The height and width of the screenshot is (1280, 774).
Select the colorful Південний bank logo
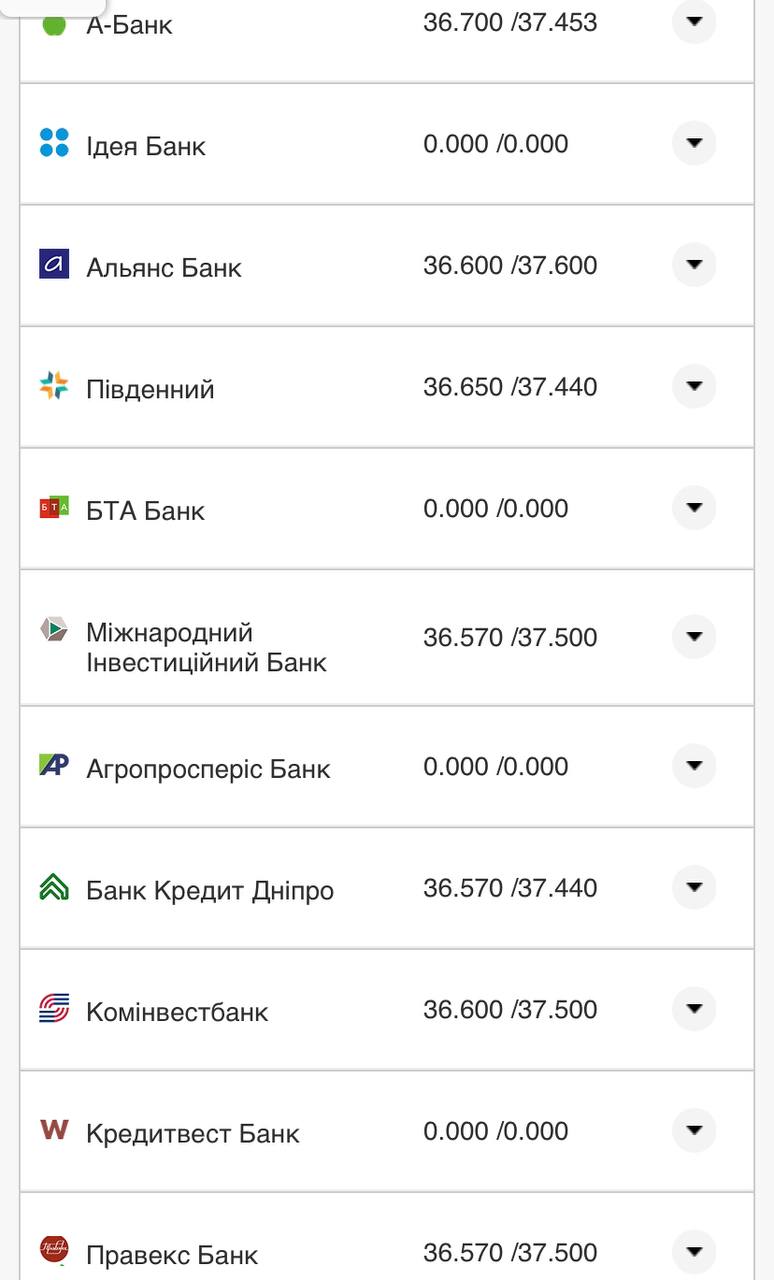pos(53,386)
